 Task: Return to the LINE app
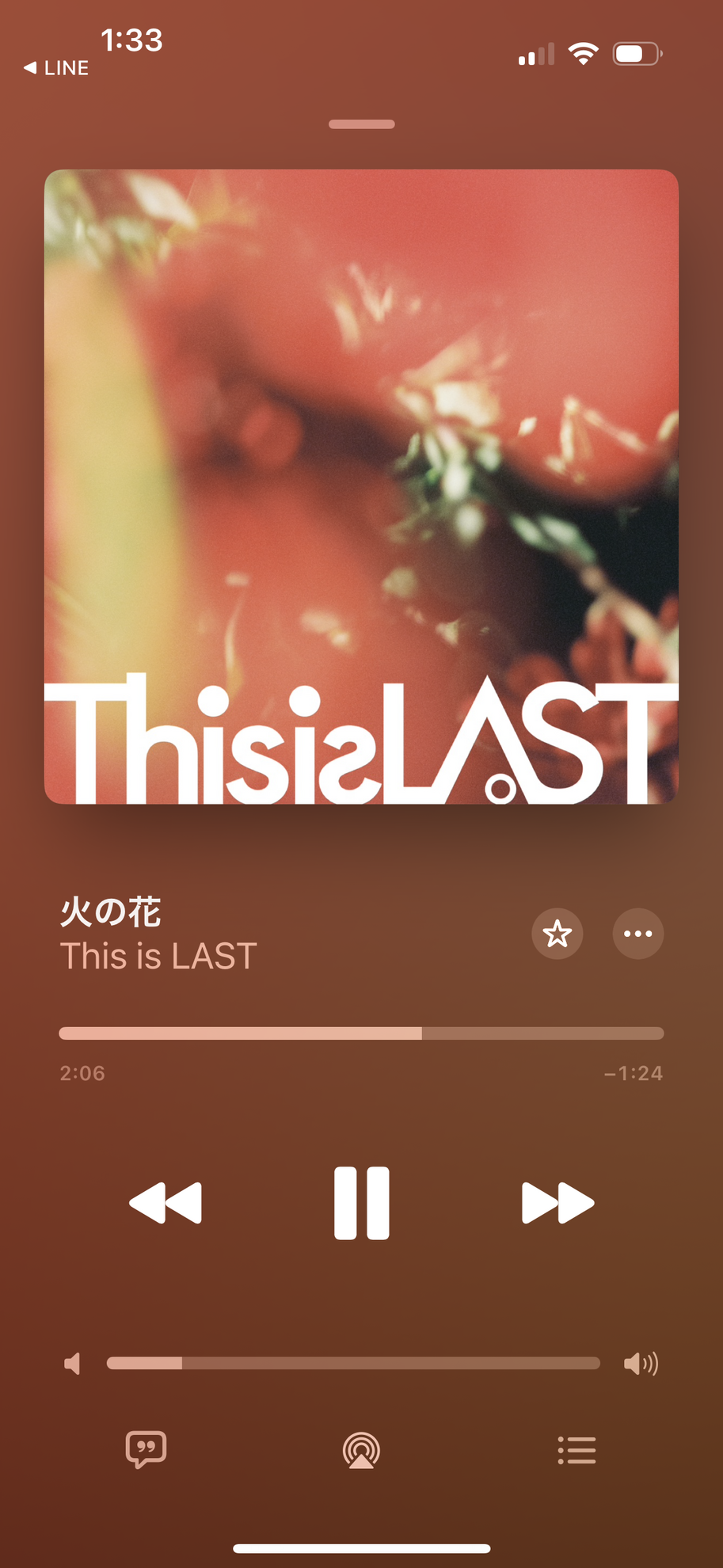[56, 68]
